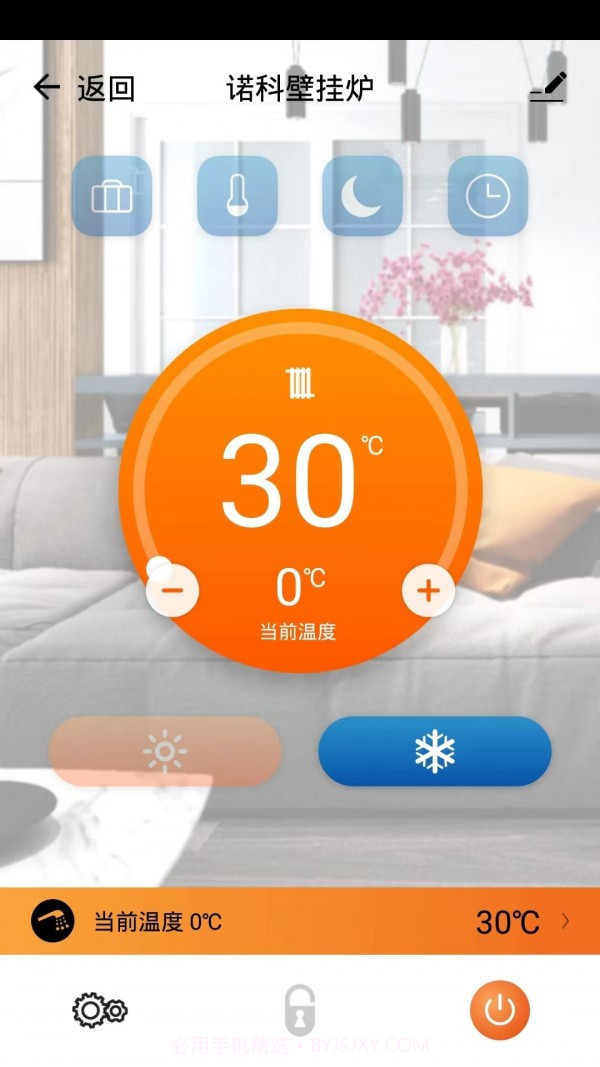Select the suitcase away mode
Image resolution: width=600 pixels, height=1067 pixels.
point(112,196)
